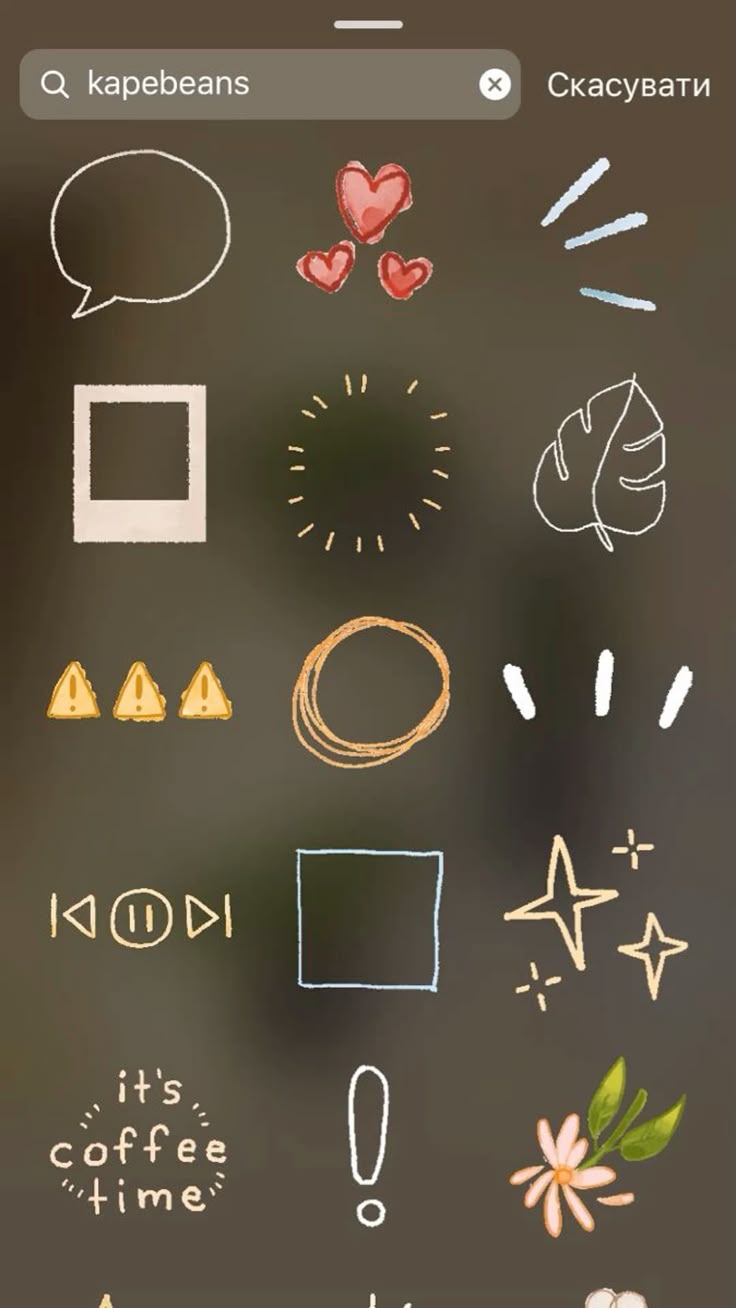Viewport: 736px width, 1308px height.
Task: Choose the polaroid frame sticker
Action: click(x=140, y=463)
